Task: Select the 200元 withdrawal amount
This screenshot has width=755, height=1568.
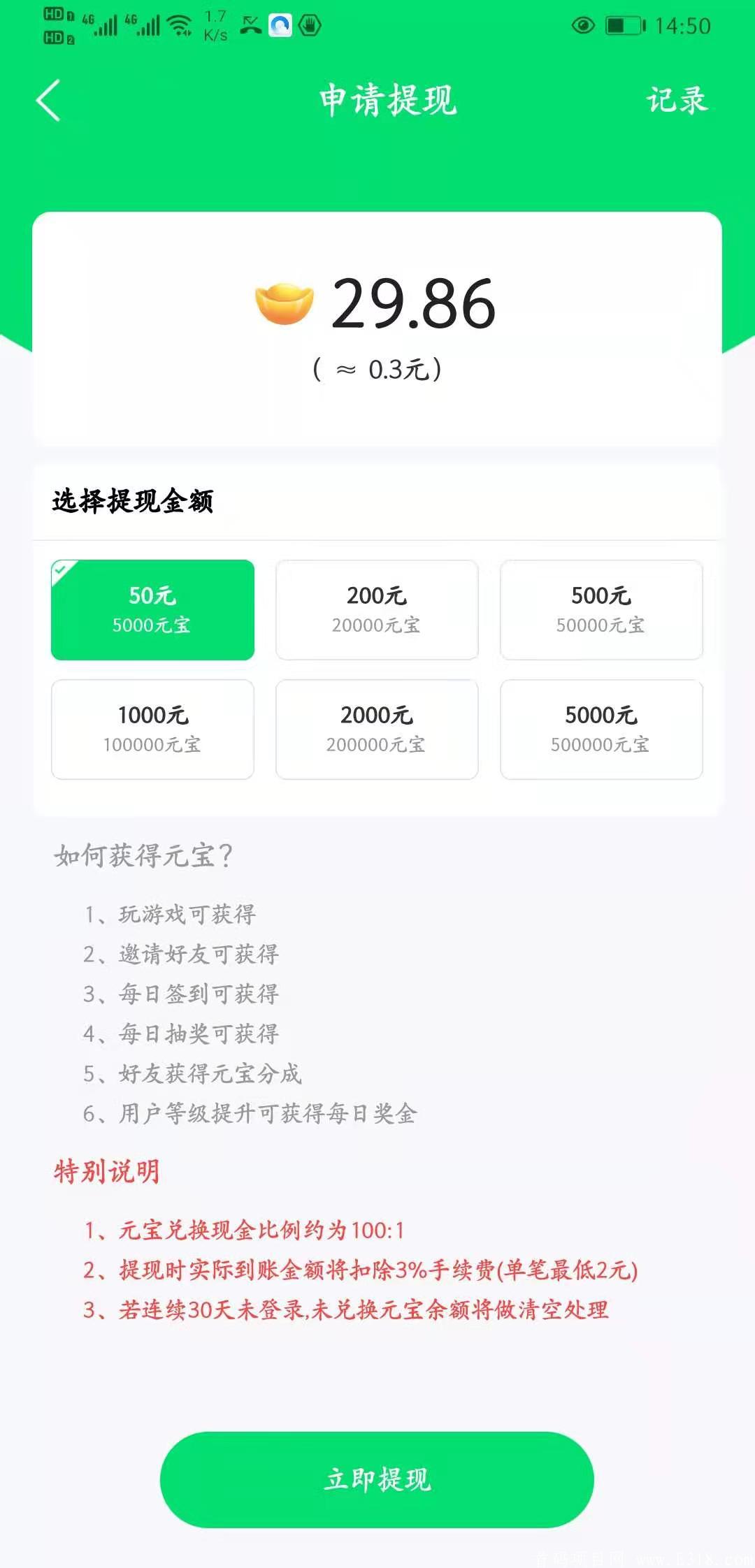Action: (x=377, y=609)
